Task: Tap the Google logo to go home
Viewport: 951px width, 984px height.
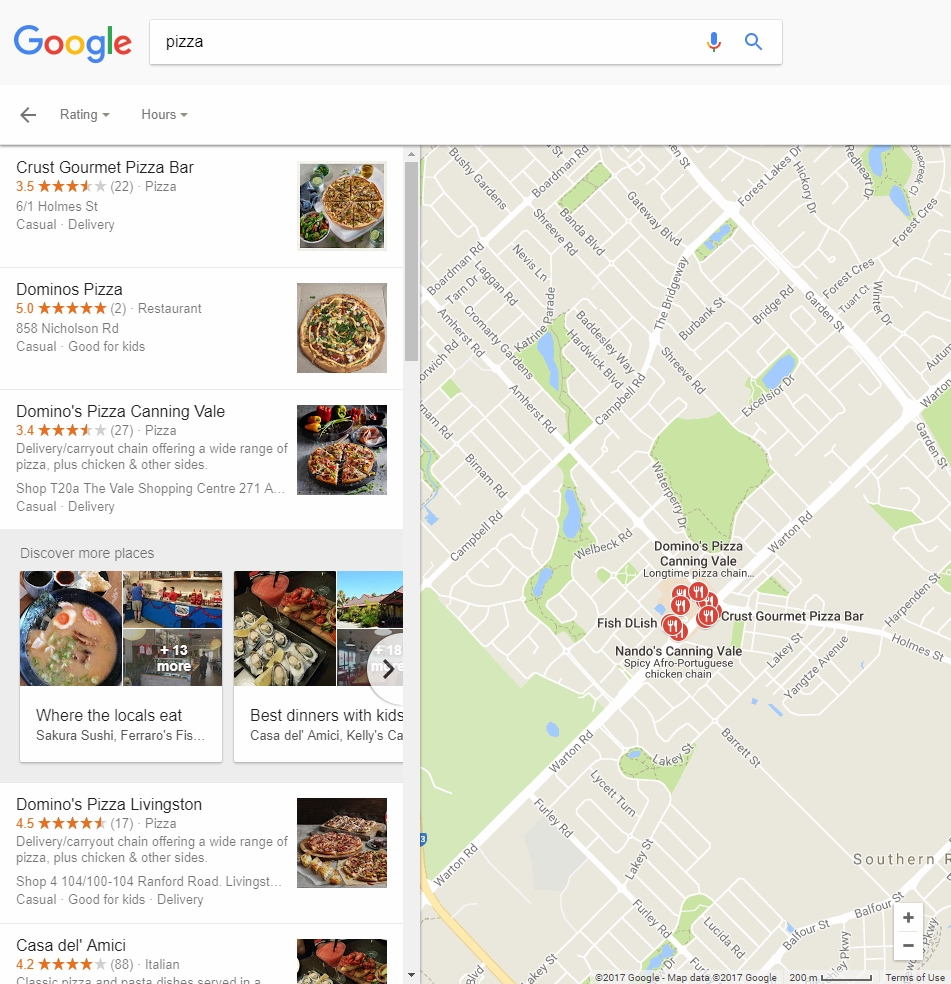Action: (72, 42)
